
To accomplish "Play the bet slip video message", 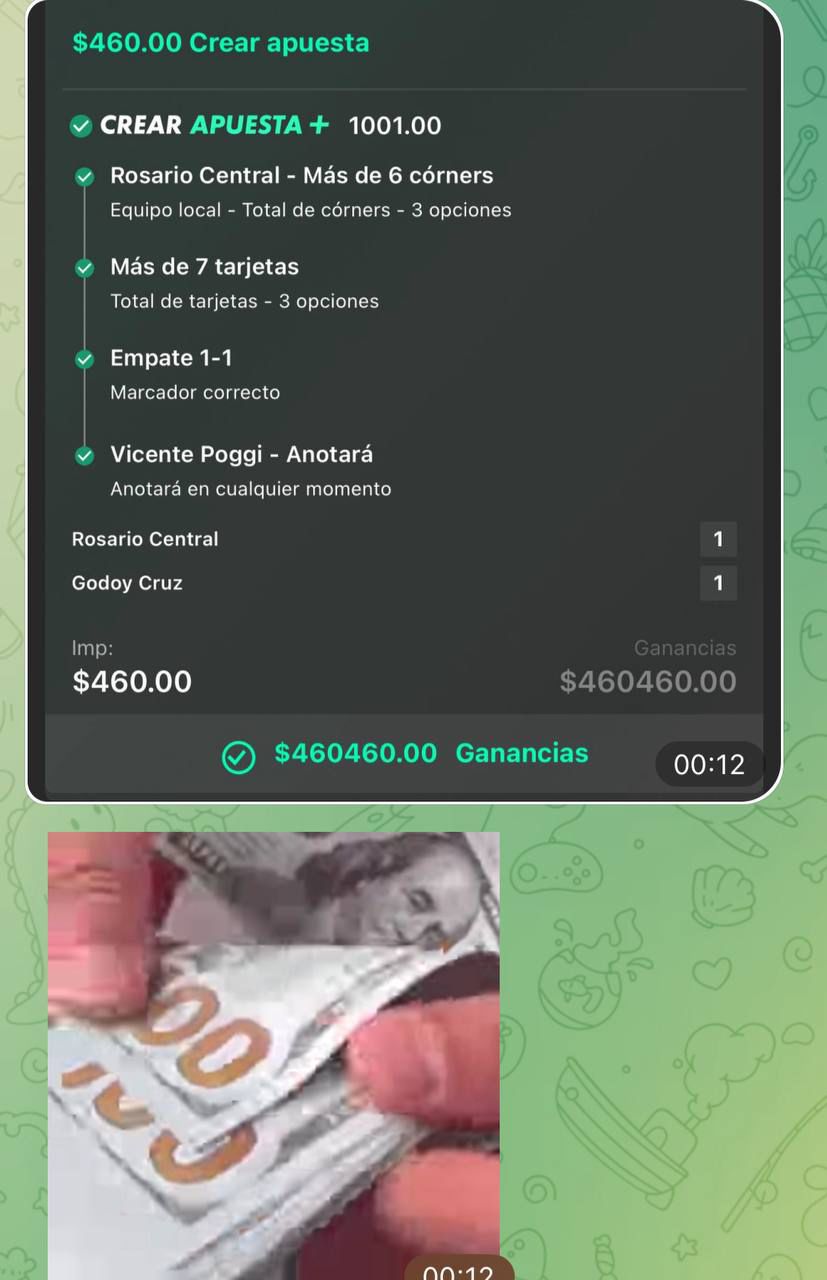I will coord(404,400).
